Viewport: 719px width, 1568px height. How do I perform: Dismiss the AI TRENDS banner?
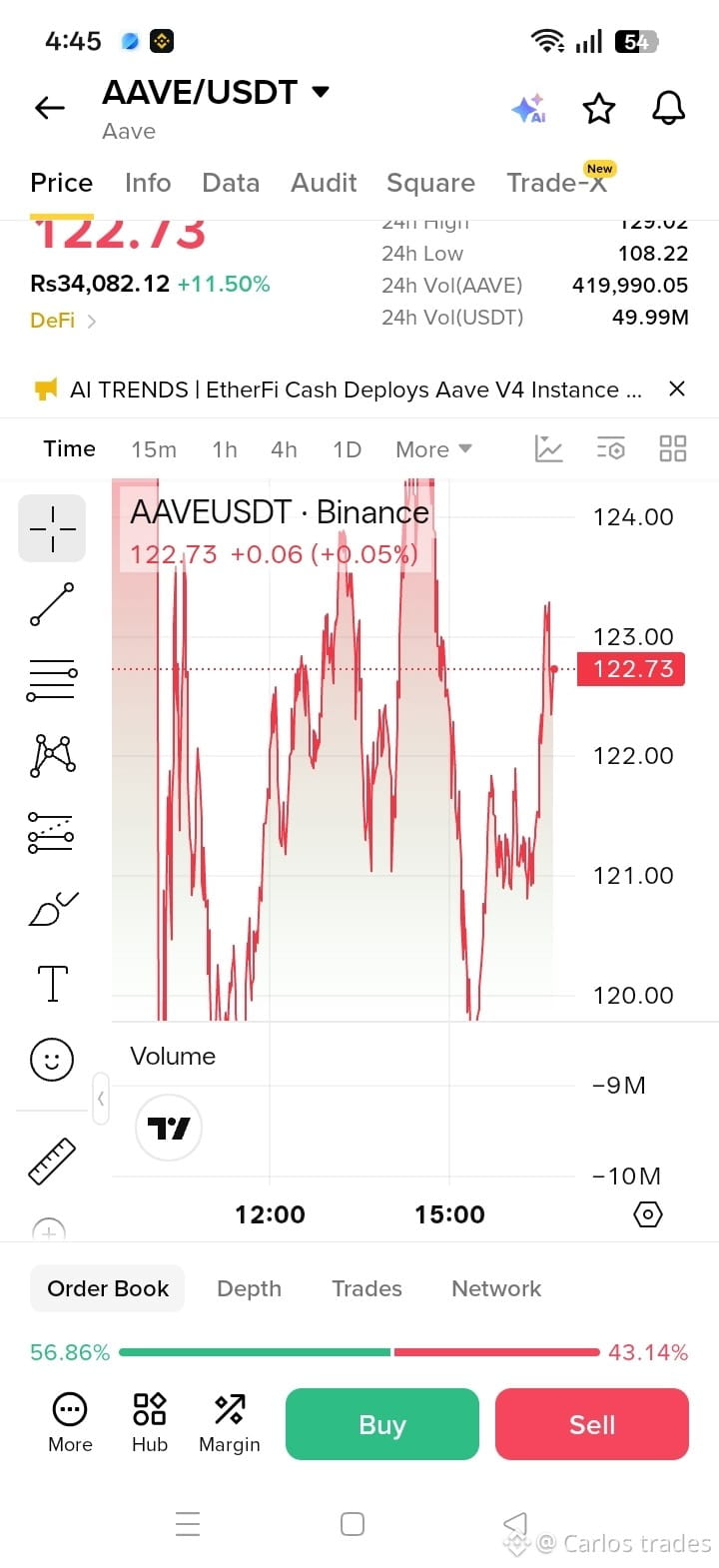pos(677,389)
